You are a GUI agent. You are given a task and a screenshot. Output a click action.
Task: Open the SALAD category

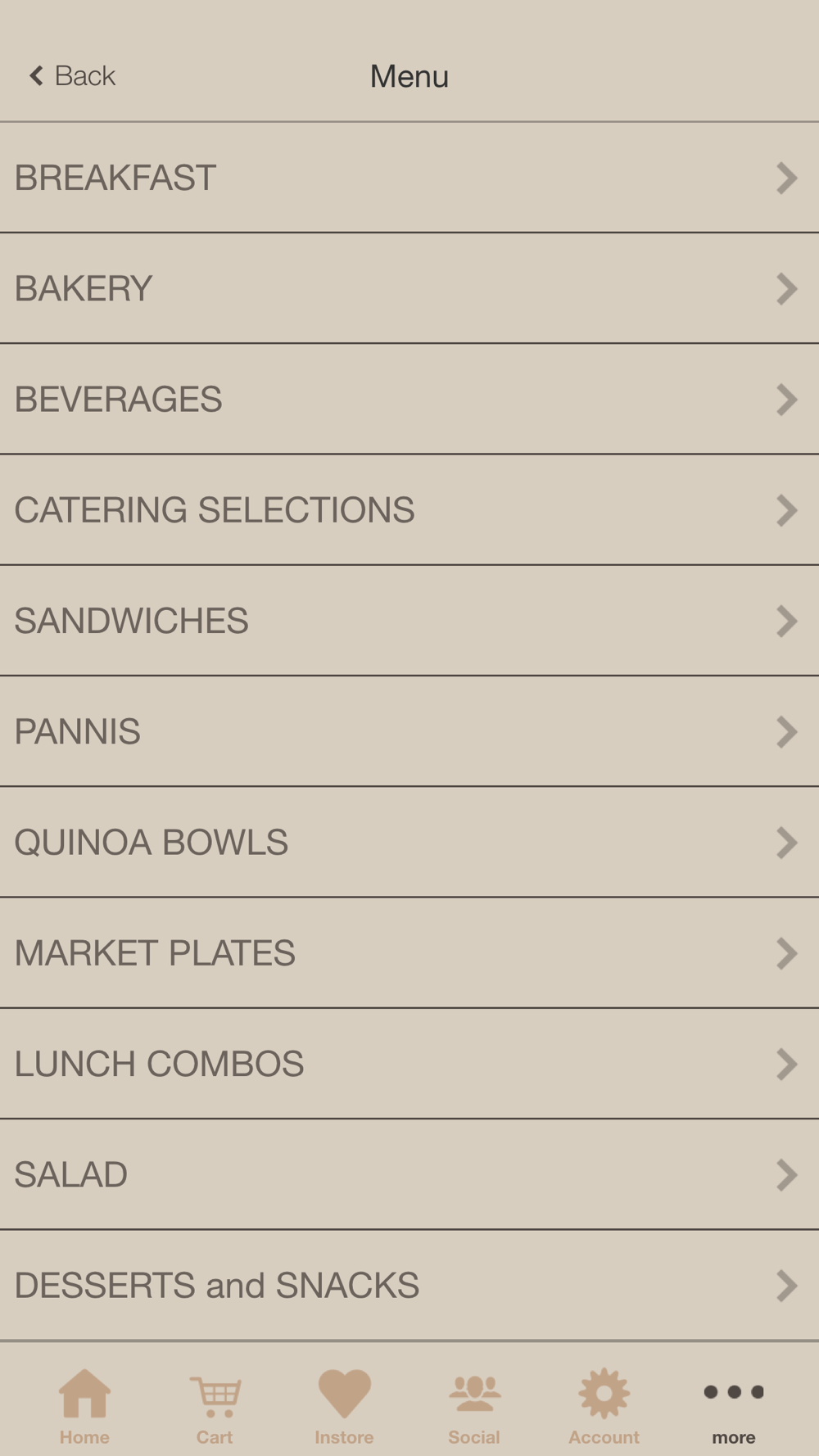tap(409, 1174)
